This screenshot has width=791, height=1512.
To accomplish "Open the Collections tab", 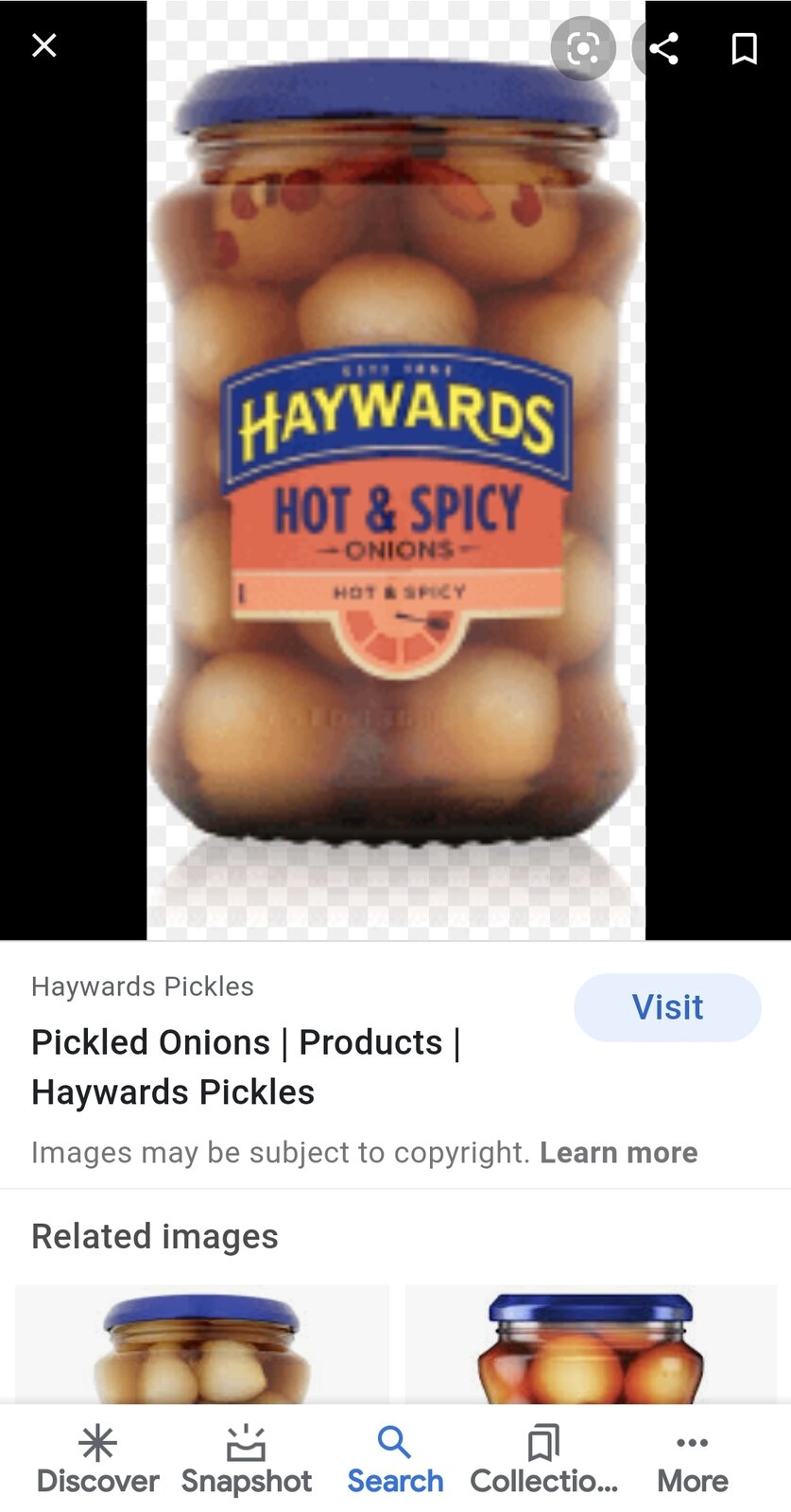I will [543, 1460].
